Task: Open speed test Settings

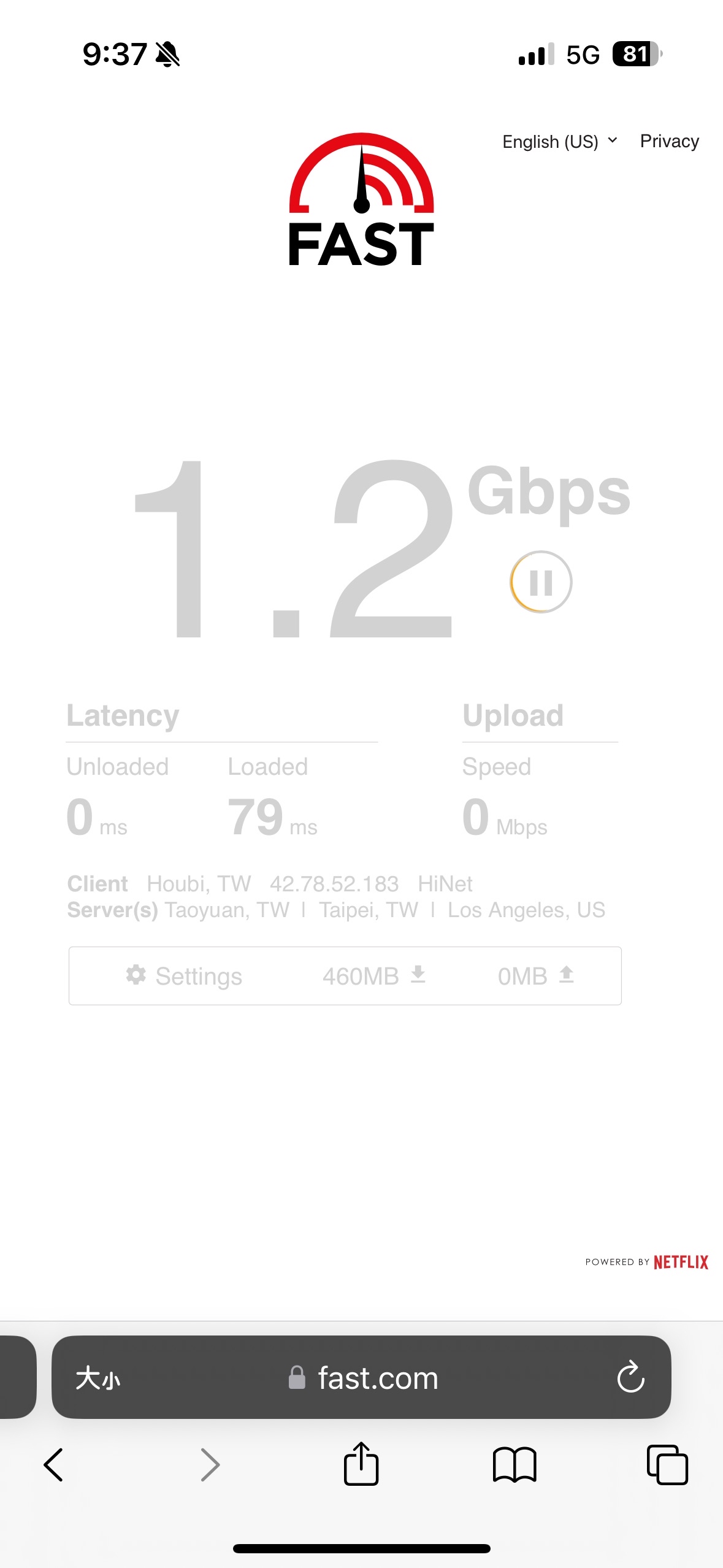Action: pyautogui.click(x=184, y=975)
